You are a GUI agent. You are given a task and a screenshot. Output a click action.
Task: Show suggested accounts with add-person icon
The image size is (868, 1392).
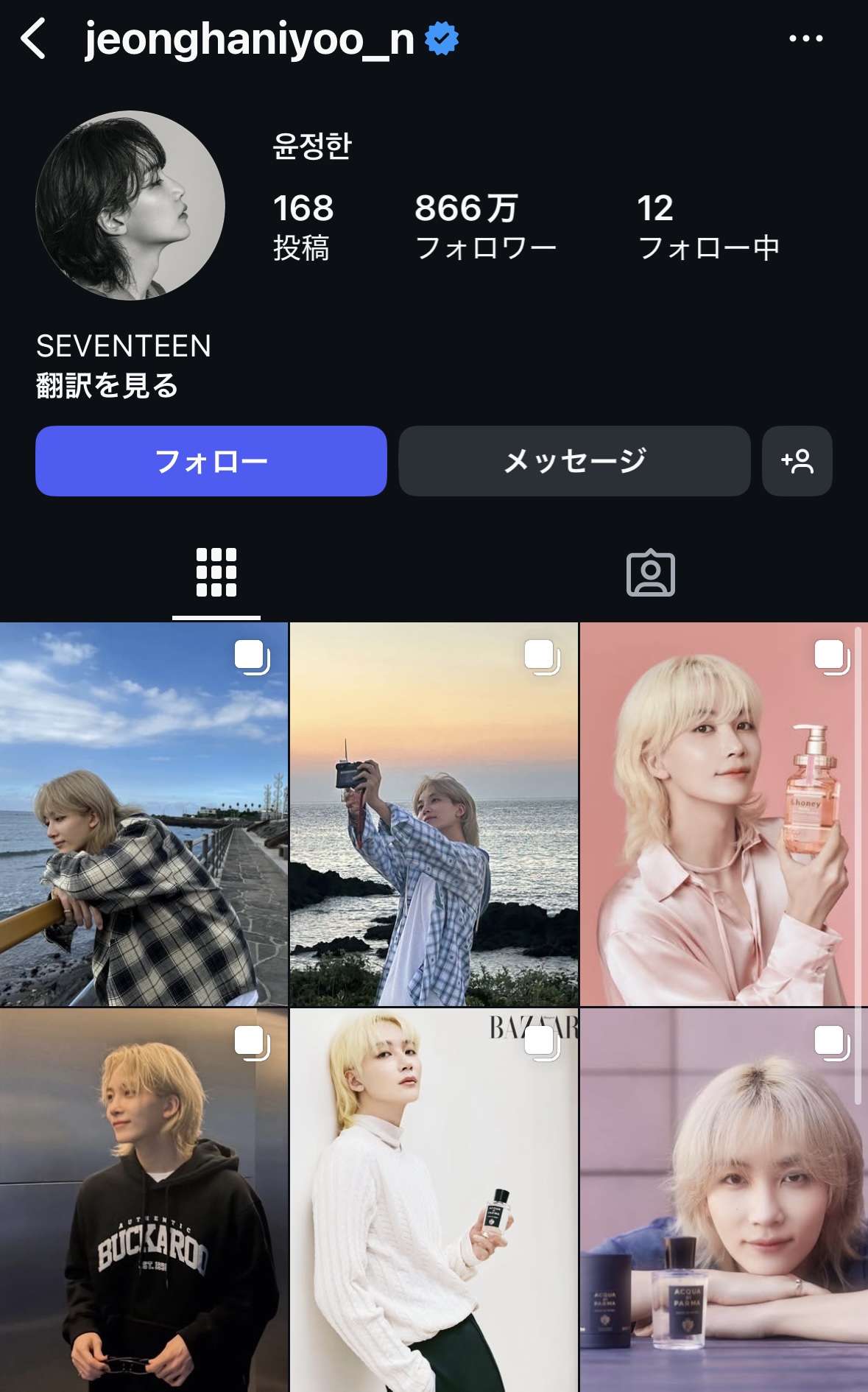point(797,461)
